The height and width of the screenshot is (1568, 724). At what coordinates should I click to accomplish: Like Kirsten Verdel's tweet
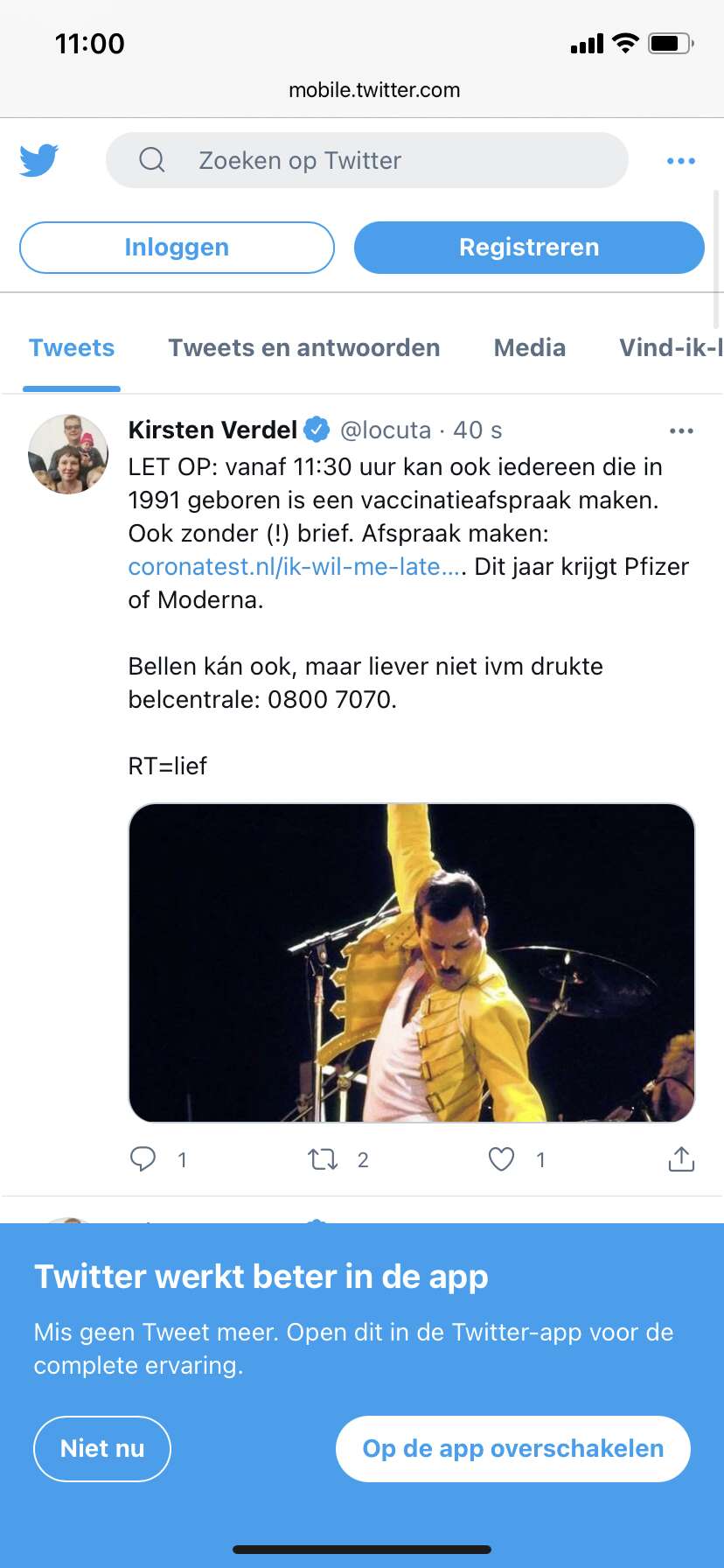tap(501, 1159)
